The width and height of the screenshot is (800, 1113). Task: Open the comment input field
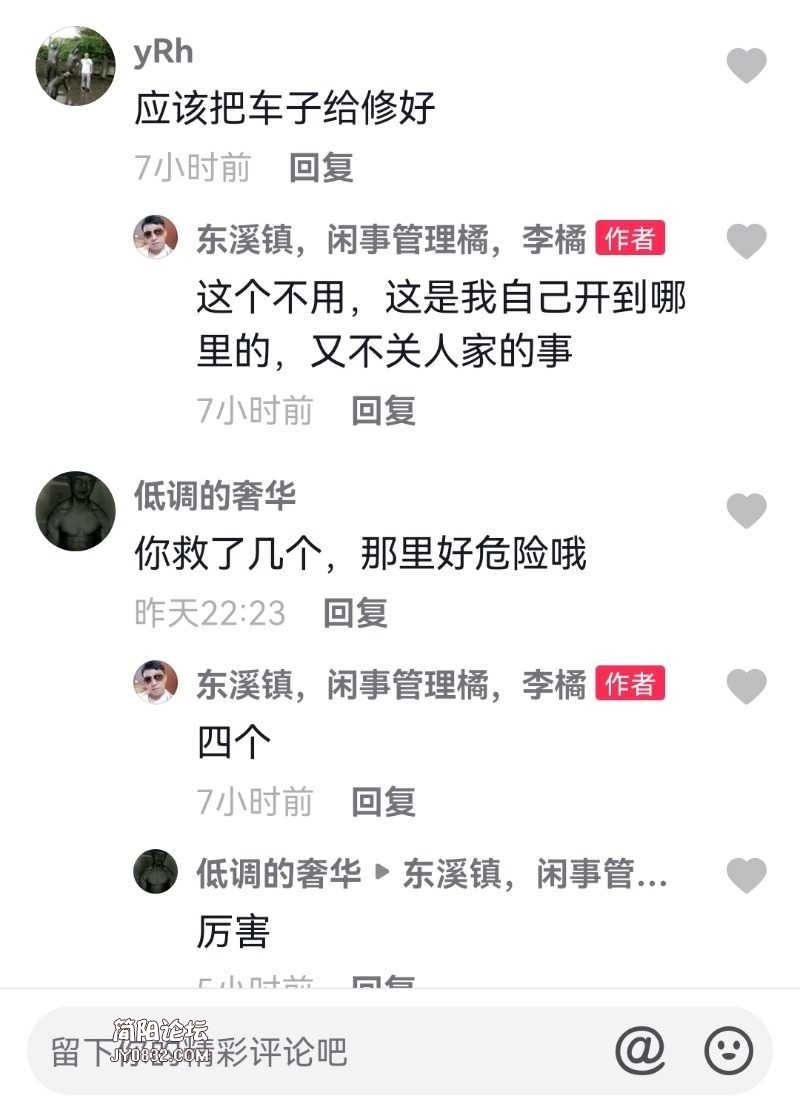click(300, 1051)
